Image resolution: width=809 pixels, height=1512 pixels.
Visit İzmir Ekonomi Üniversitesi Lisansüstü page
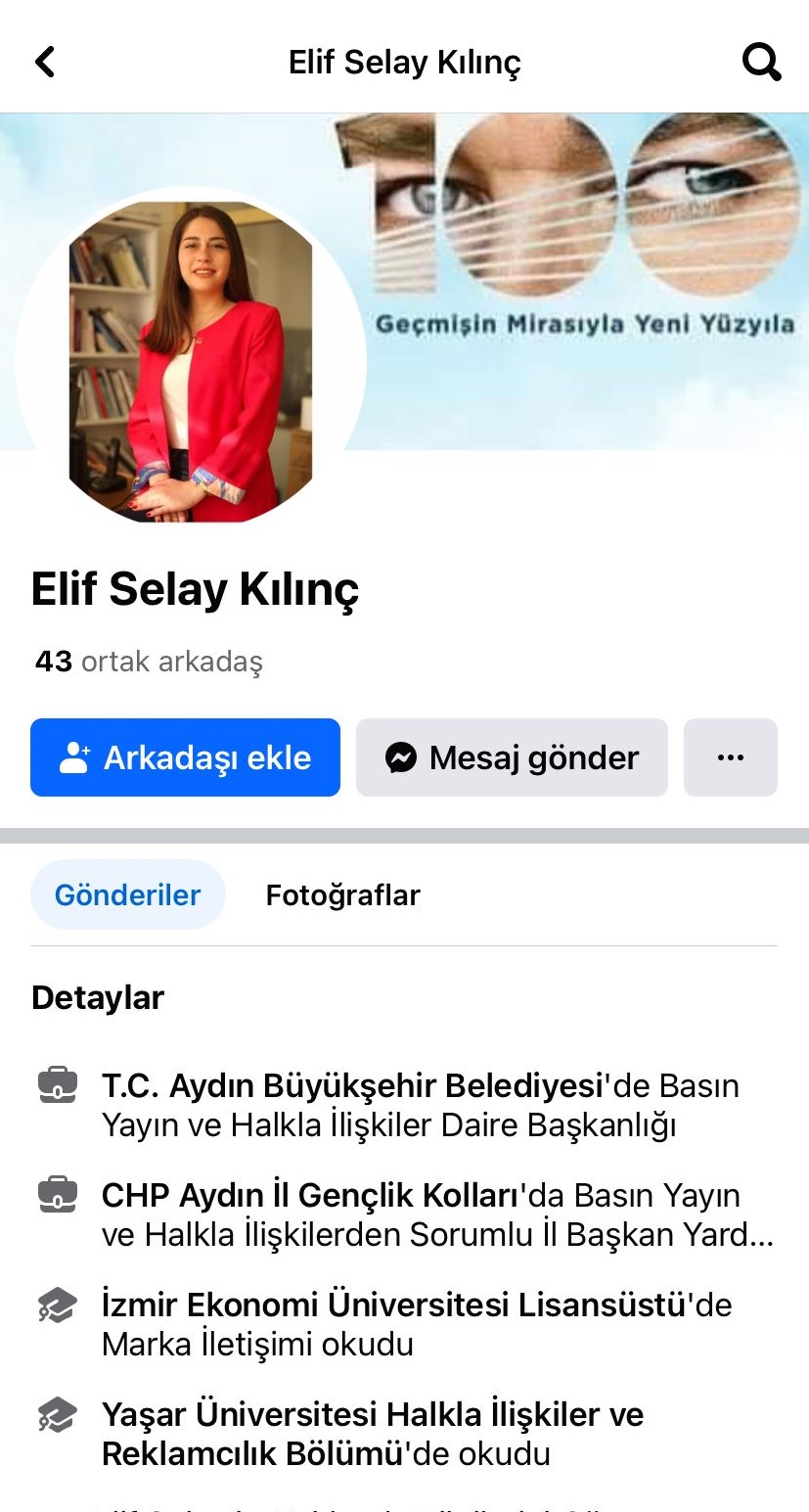click(391, 1306)
